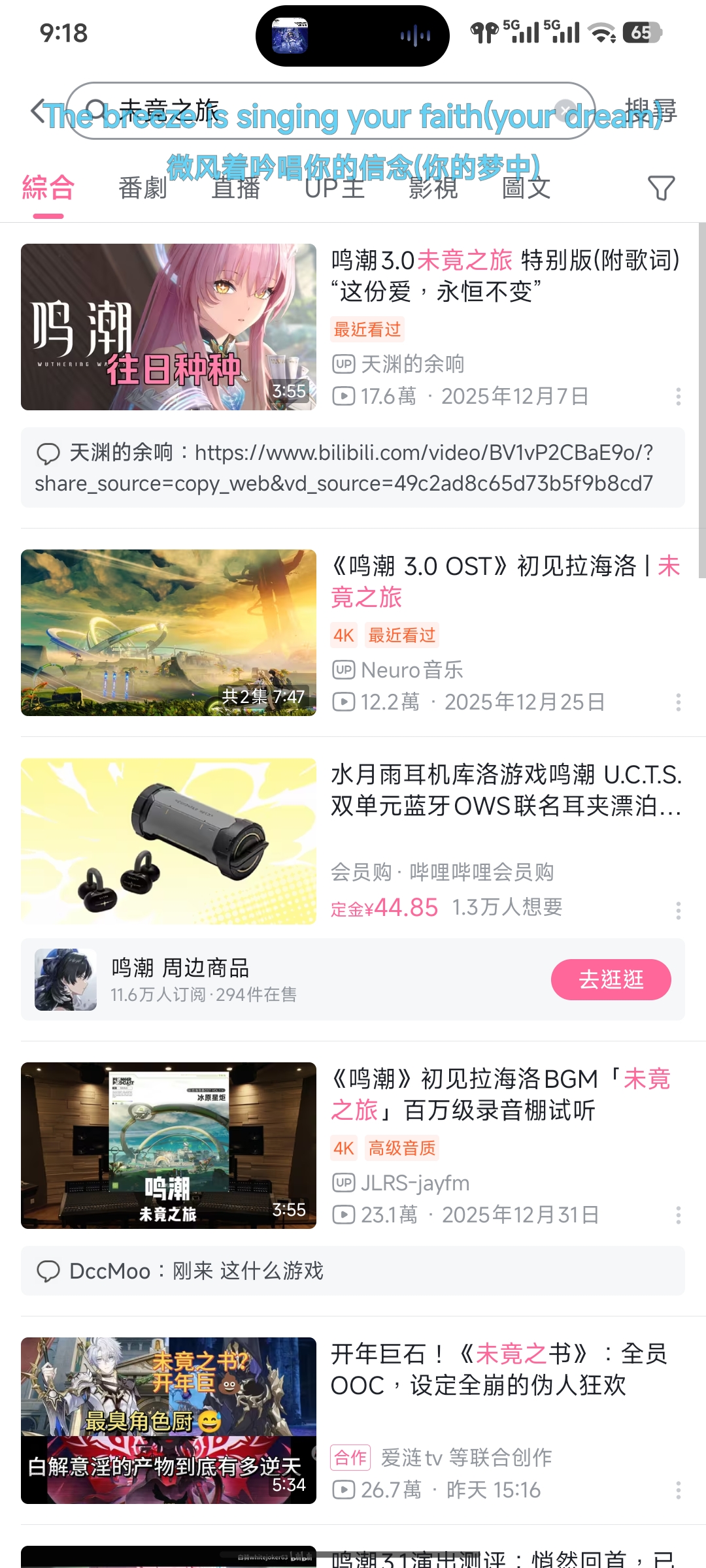Go back from search results
The height and width of the screenshot is (1568, 706).
tap(38, 111)
